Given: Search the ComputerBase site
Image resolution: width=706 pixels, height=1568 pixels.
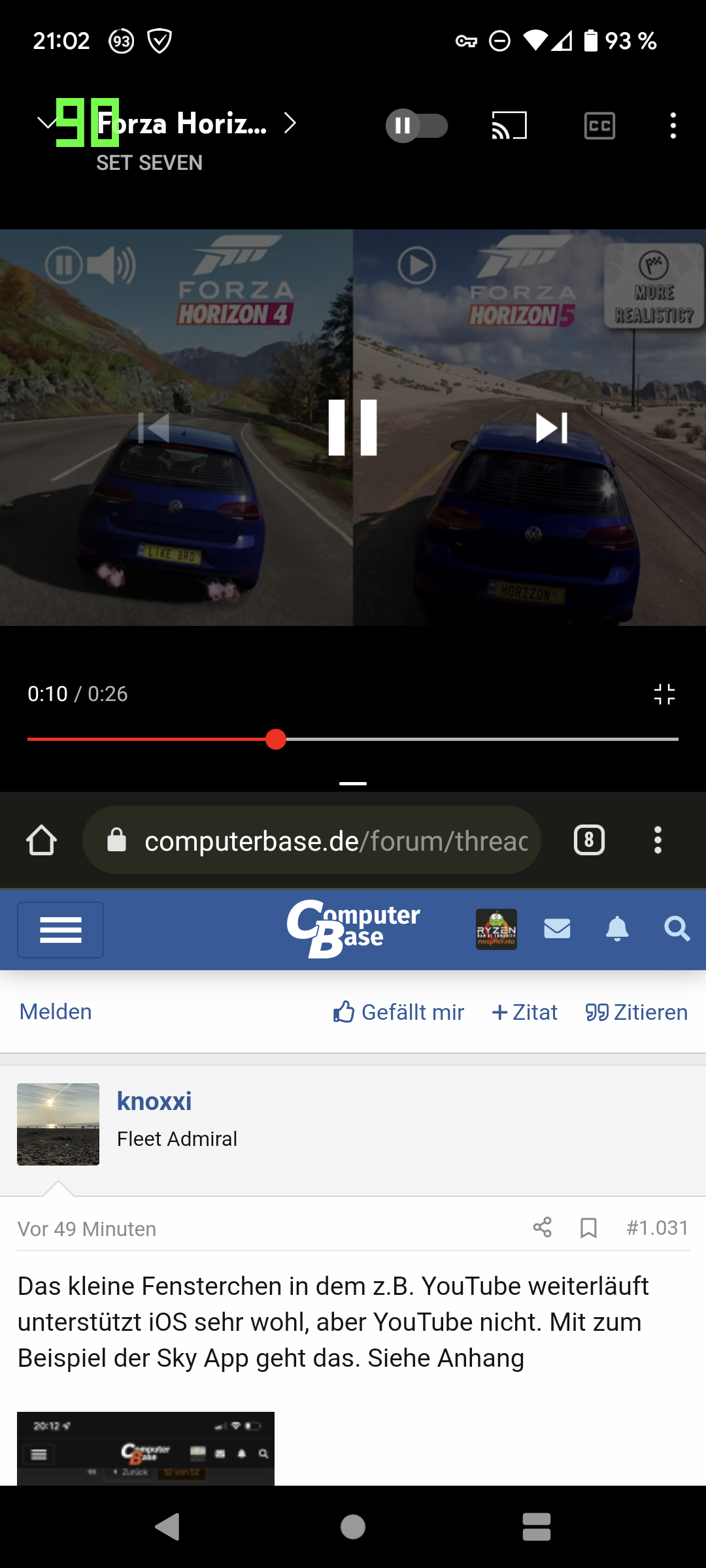Looking at the screenshot, I should [x=677, y=928].
